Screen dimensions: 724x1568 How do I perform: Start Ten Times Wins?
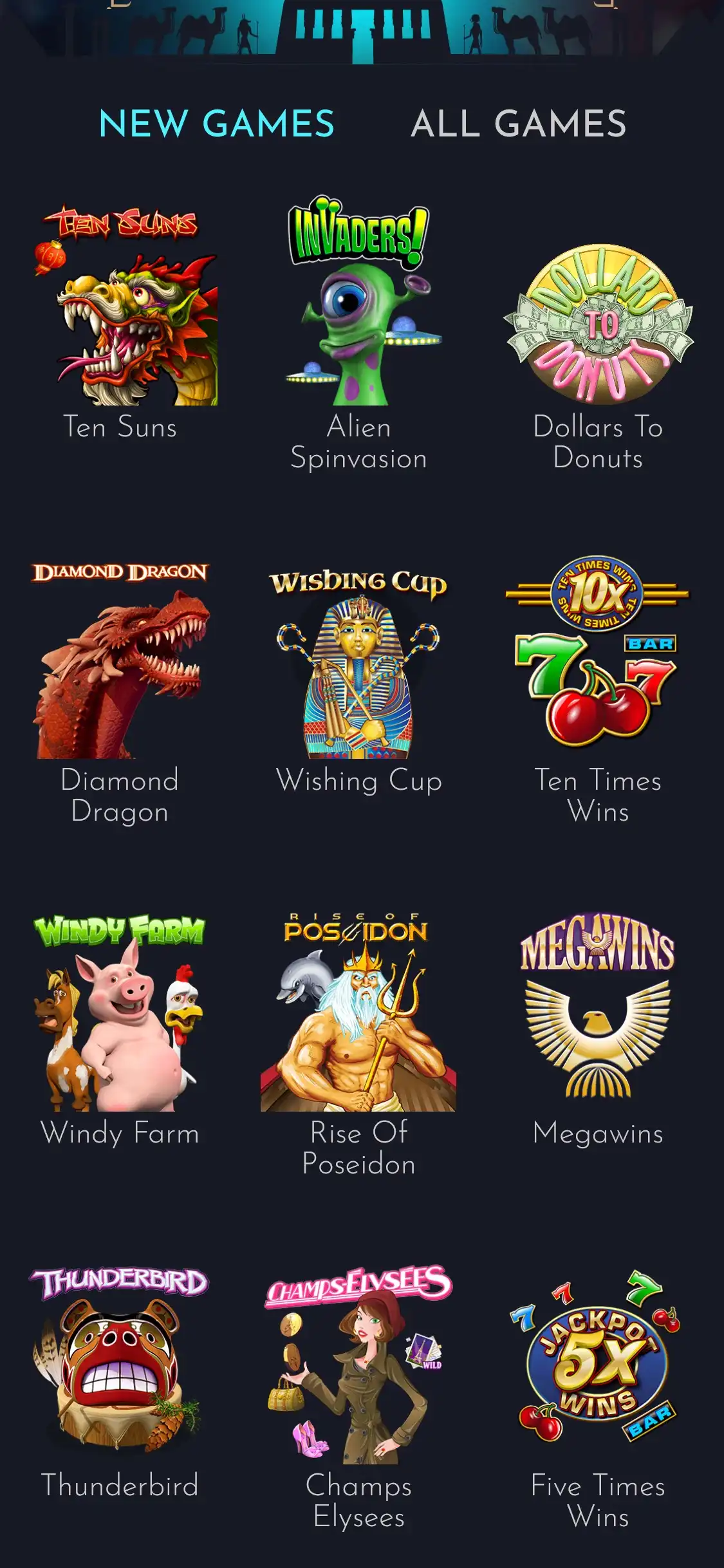coord(599,663)
